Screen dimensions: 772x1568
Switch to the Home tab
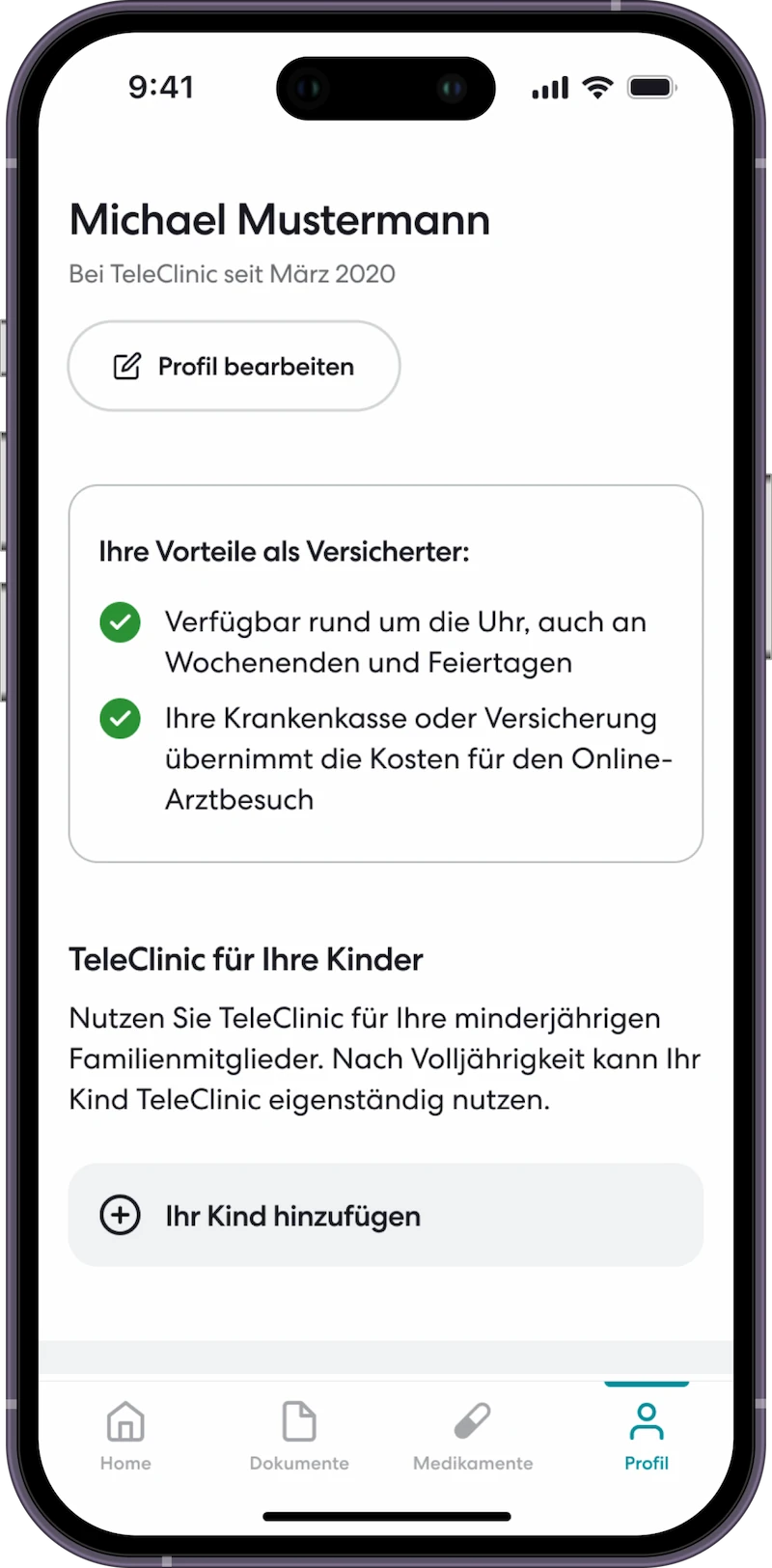(x=125, y=1436)
